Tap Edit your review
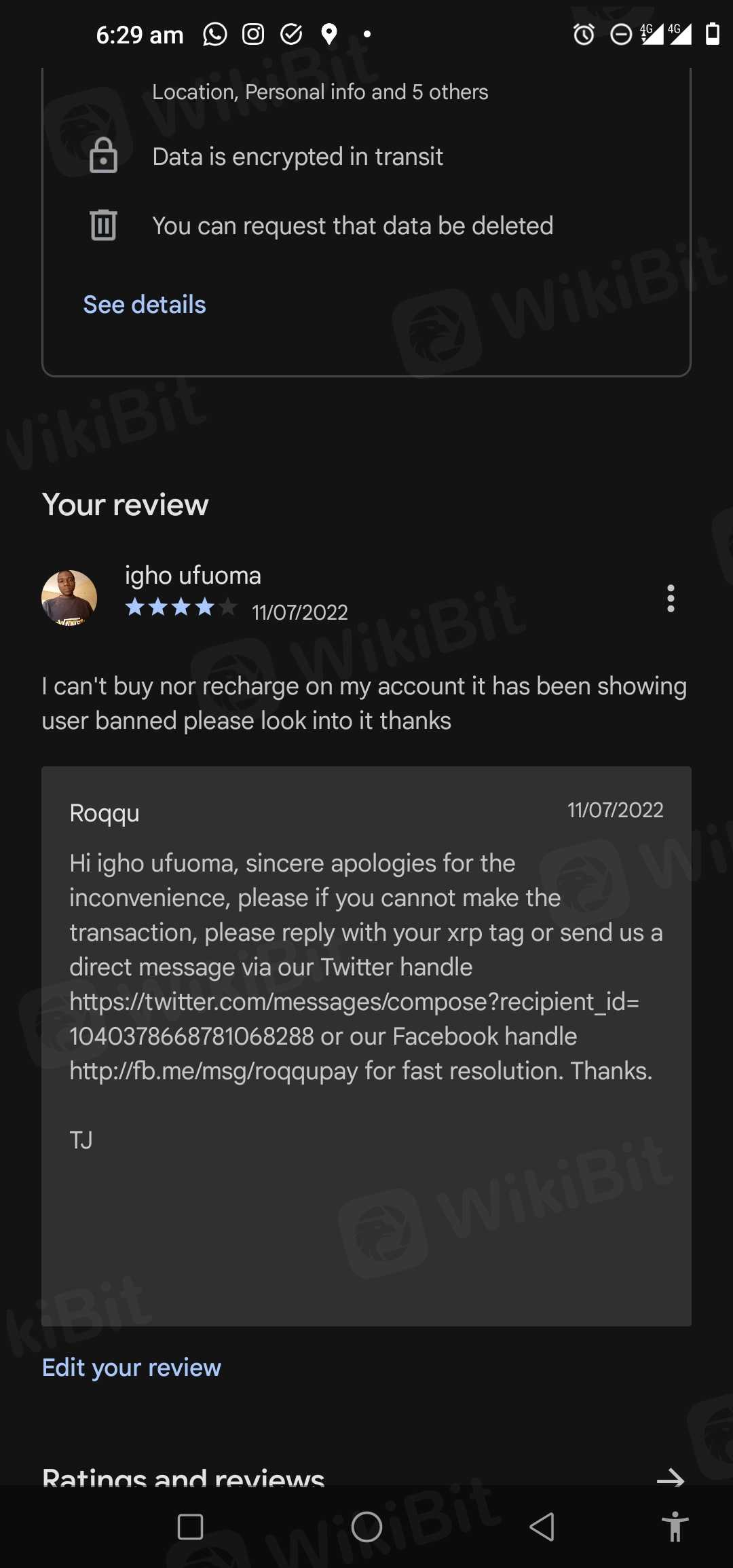 coord(131,1367)
